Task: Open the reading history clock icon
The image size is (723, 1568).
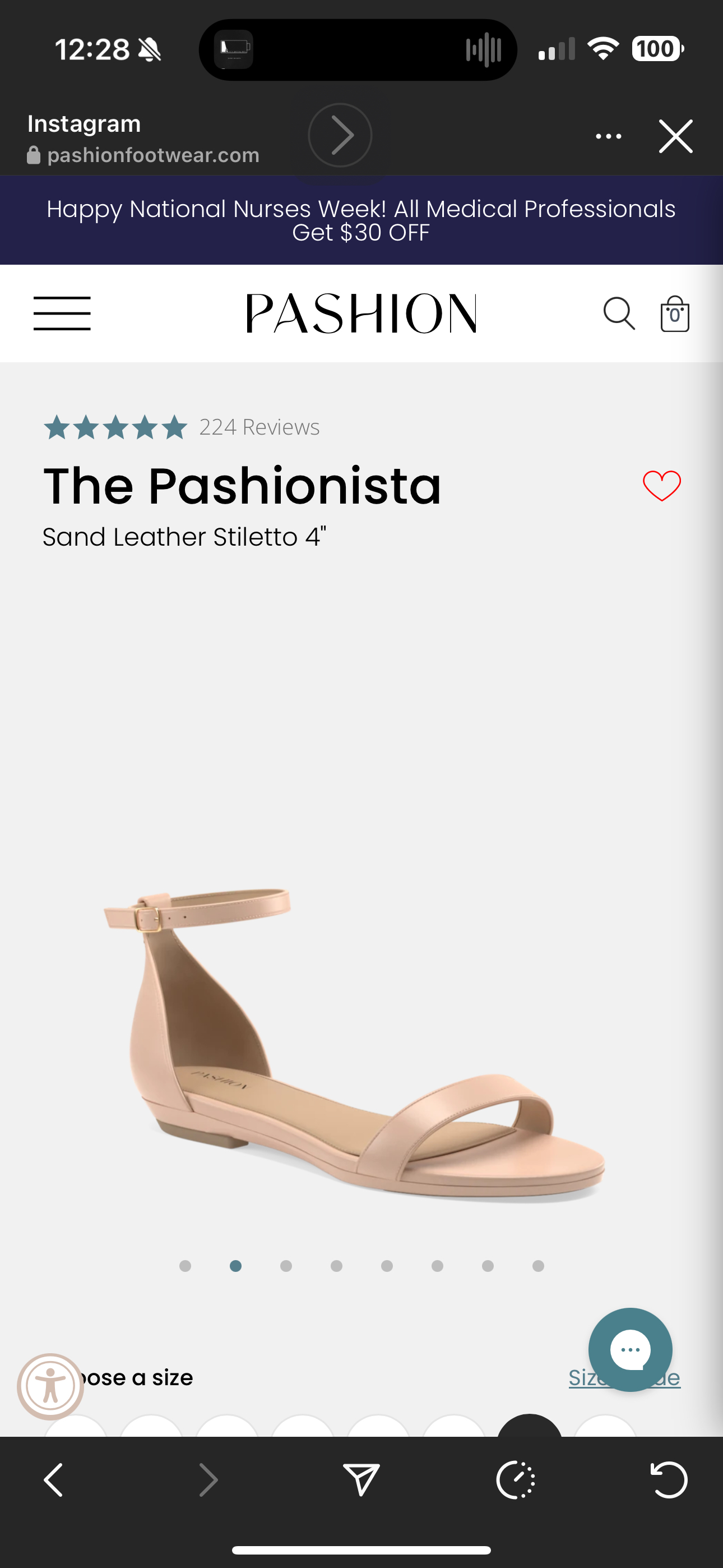Action: click(515, 1481)
